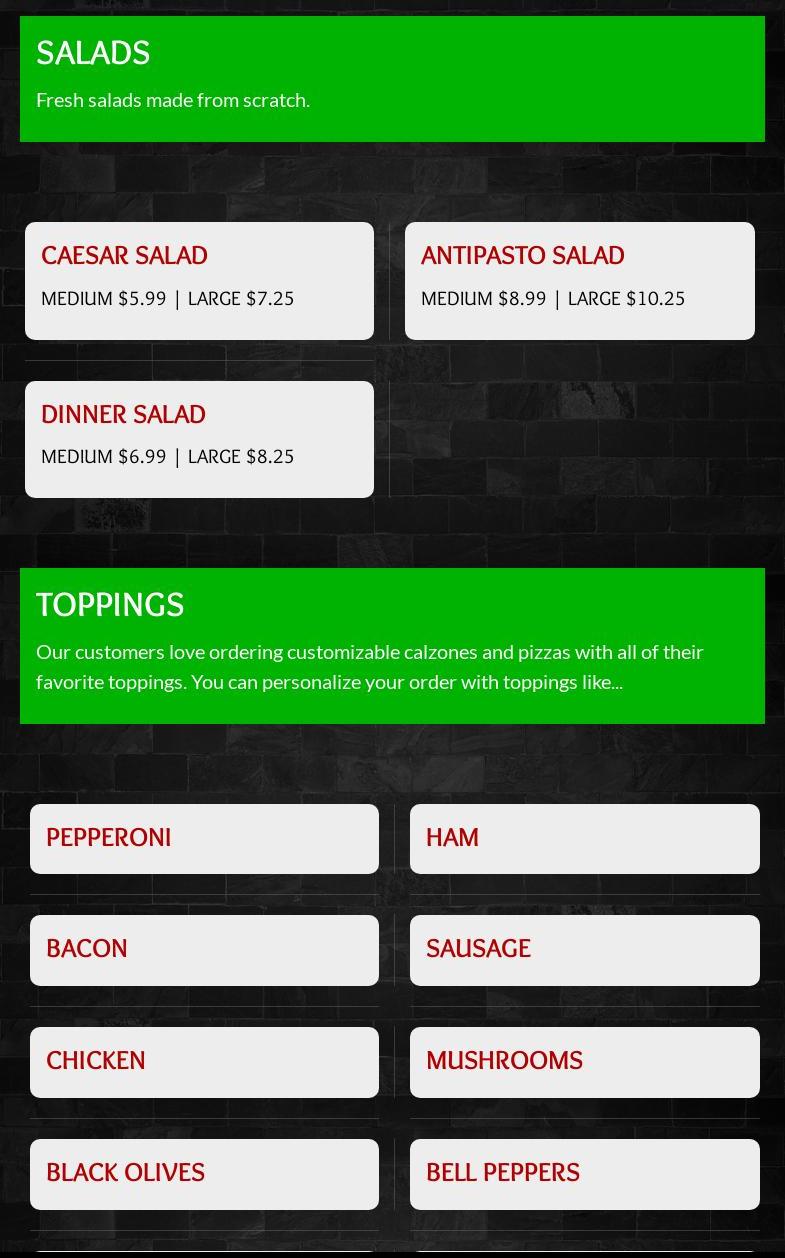Open the Chicken topping card
This screenshot has width=785, height=1258.
[204, 1061]
